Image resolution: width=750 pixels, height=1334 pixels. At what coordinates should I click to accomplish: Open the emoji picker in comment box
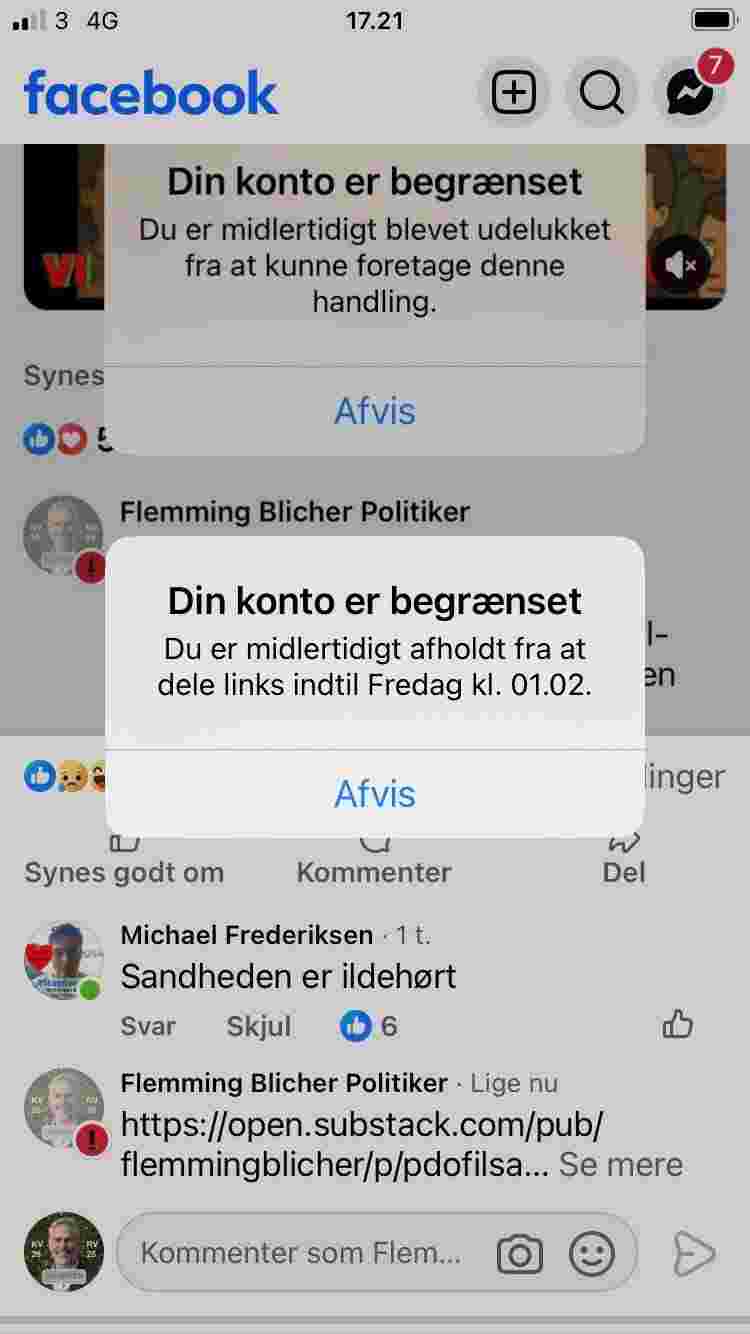pyautogui.click(x=592, y=1253)
